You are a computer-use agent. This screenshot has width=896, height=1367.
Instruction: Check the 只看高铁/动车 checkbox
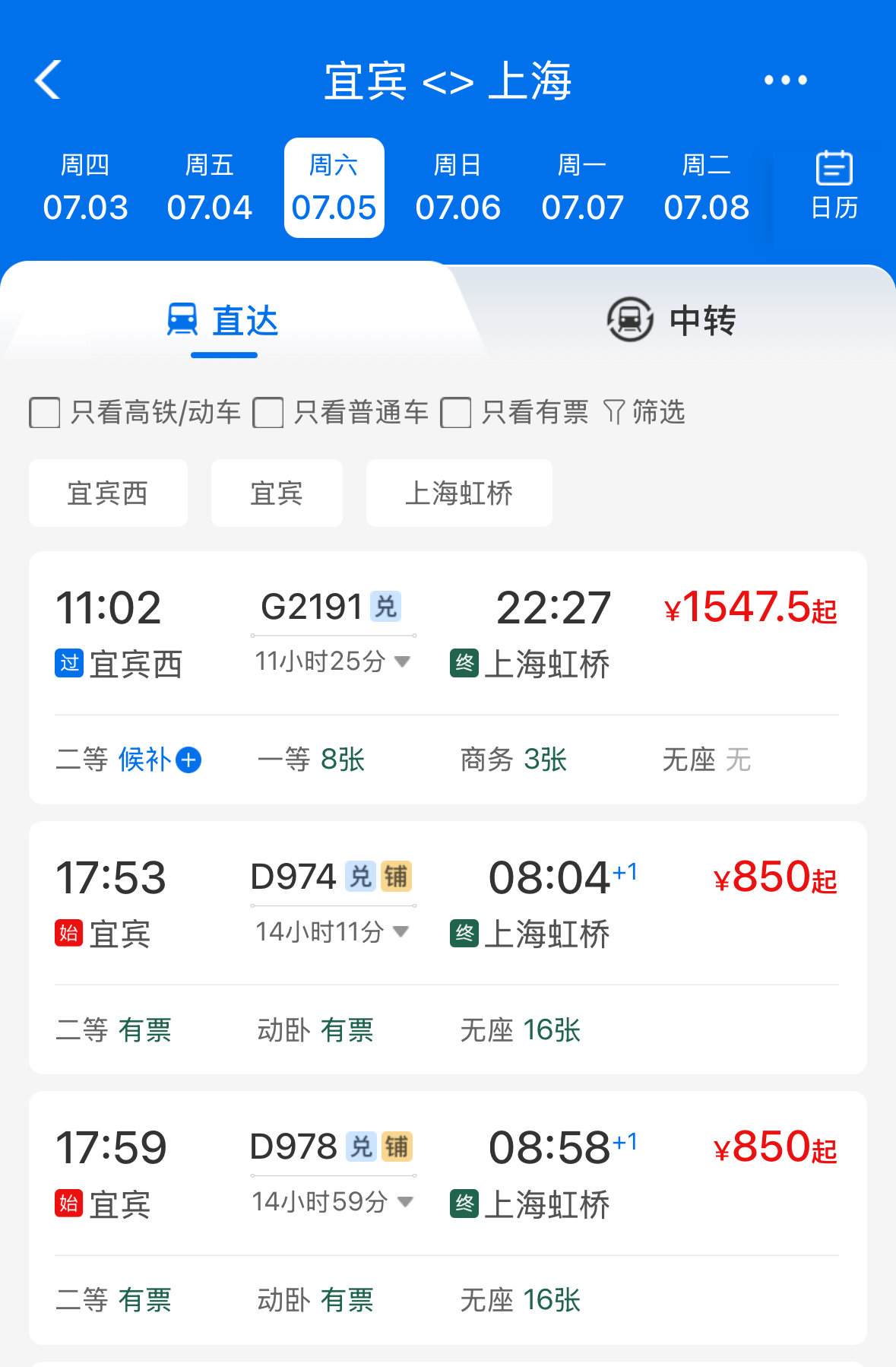45,413
